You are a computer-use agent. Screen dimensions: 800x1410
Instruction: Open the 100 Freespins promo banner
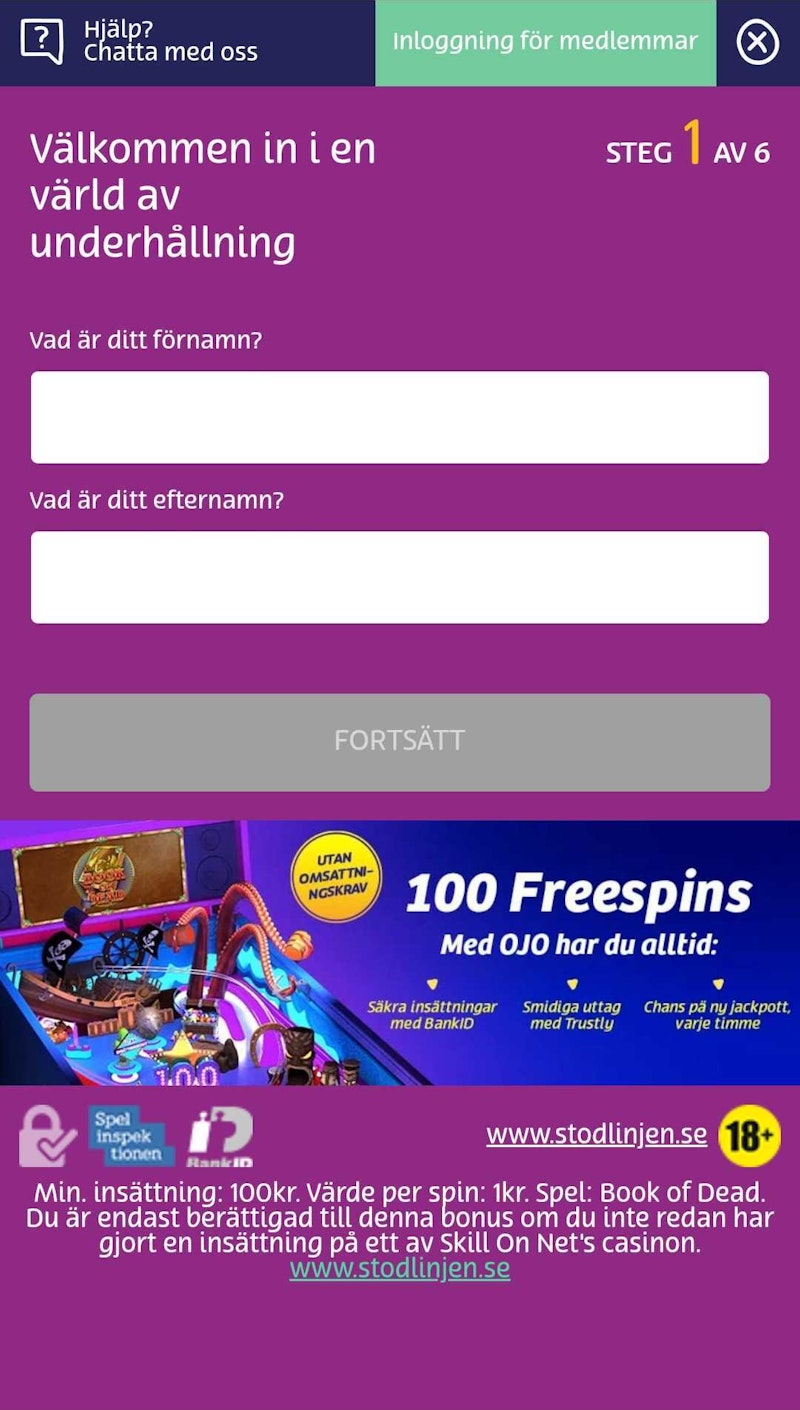tap(400, 952)
